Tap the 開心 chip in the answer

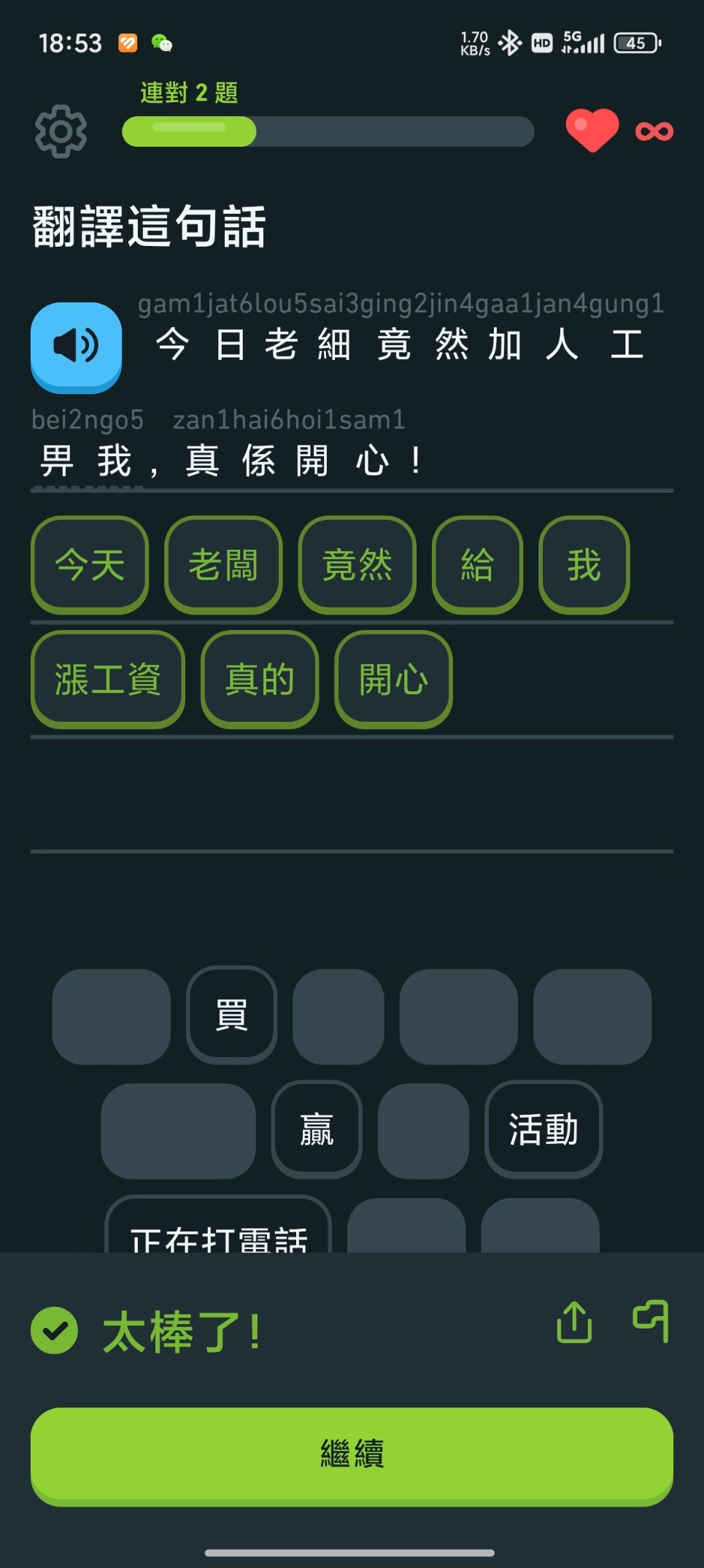393,680
